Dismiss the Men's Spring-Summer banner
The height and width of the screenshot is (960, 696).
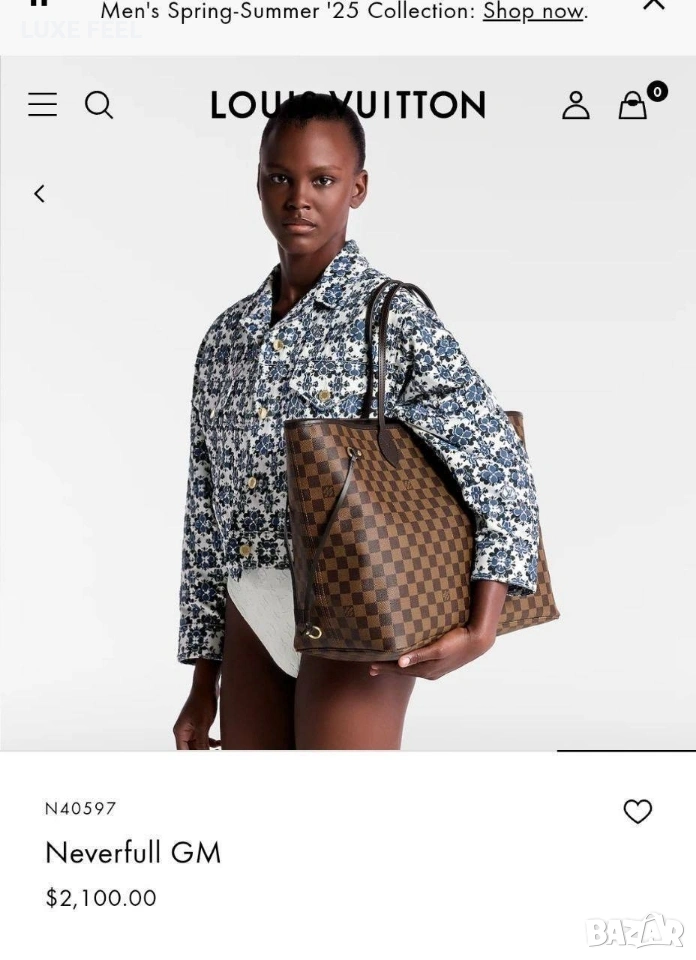coord(653,6)
